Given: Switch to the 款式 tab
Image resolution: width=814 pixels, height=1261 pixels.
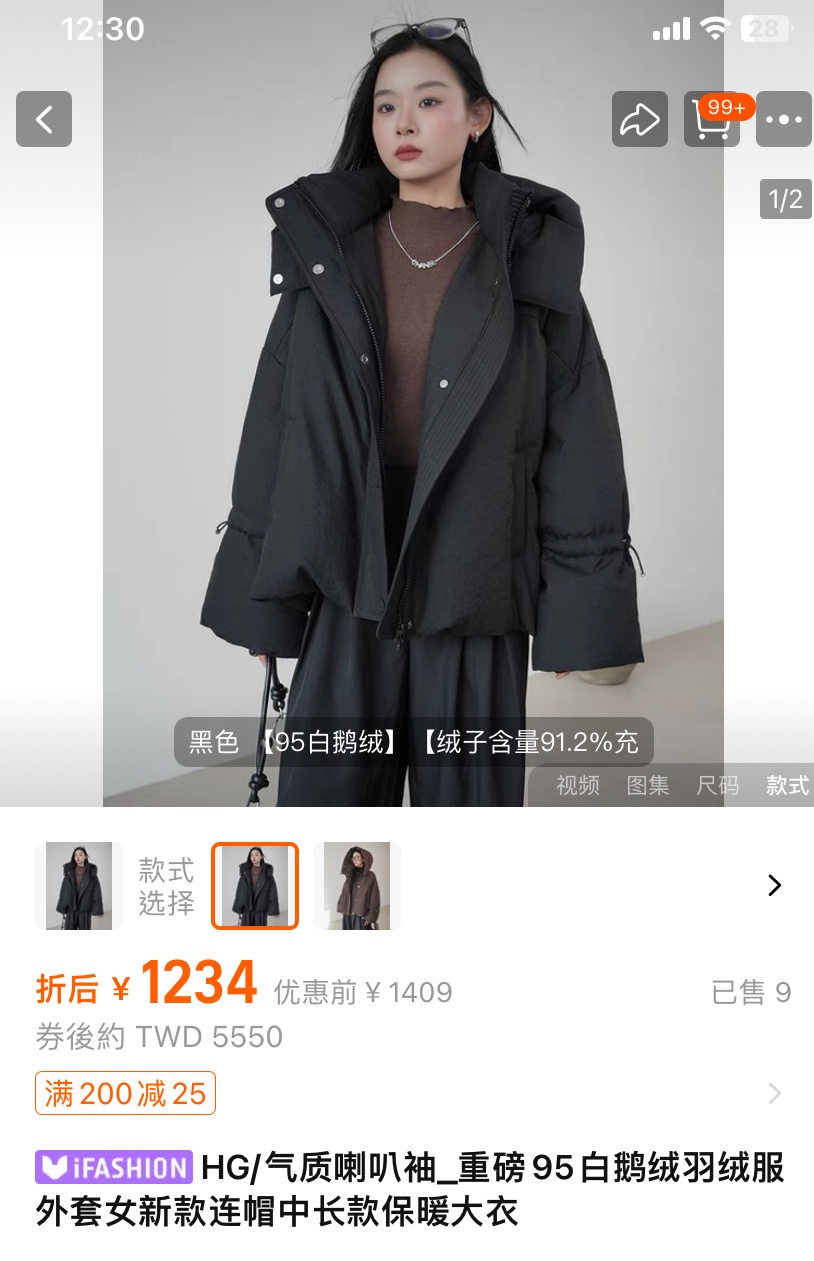Looking at the screenshot, I should [x=787, y=786].
